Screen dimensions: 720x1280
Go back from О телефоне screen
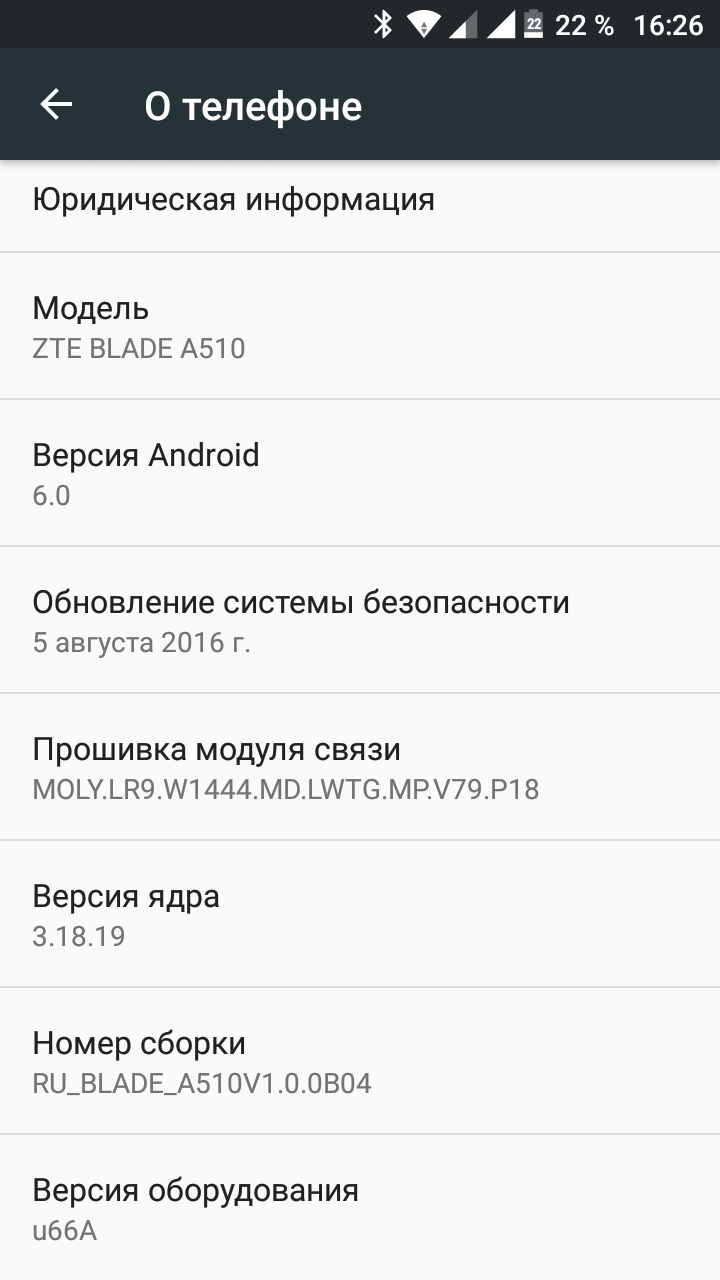click(56, 105)
